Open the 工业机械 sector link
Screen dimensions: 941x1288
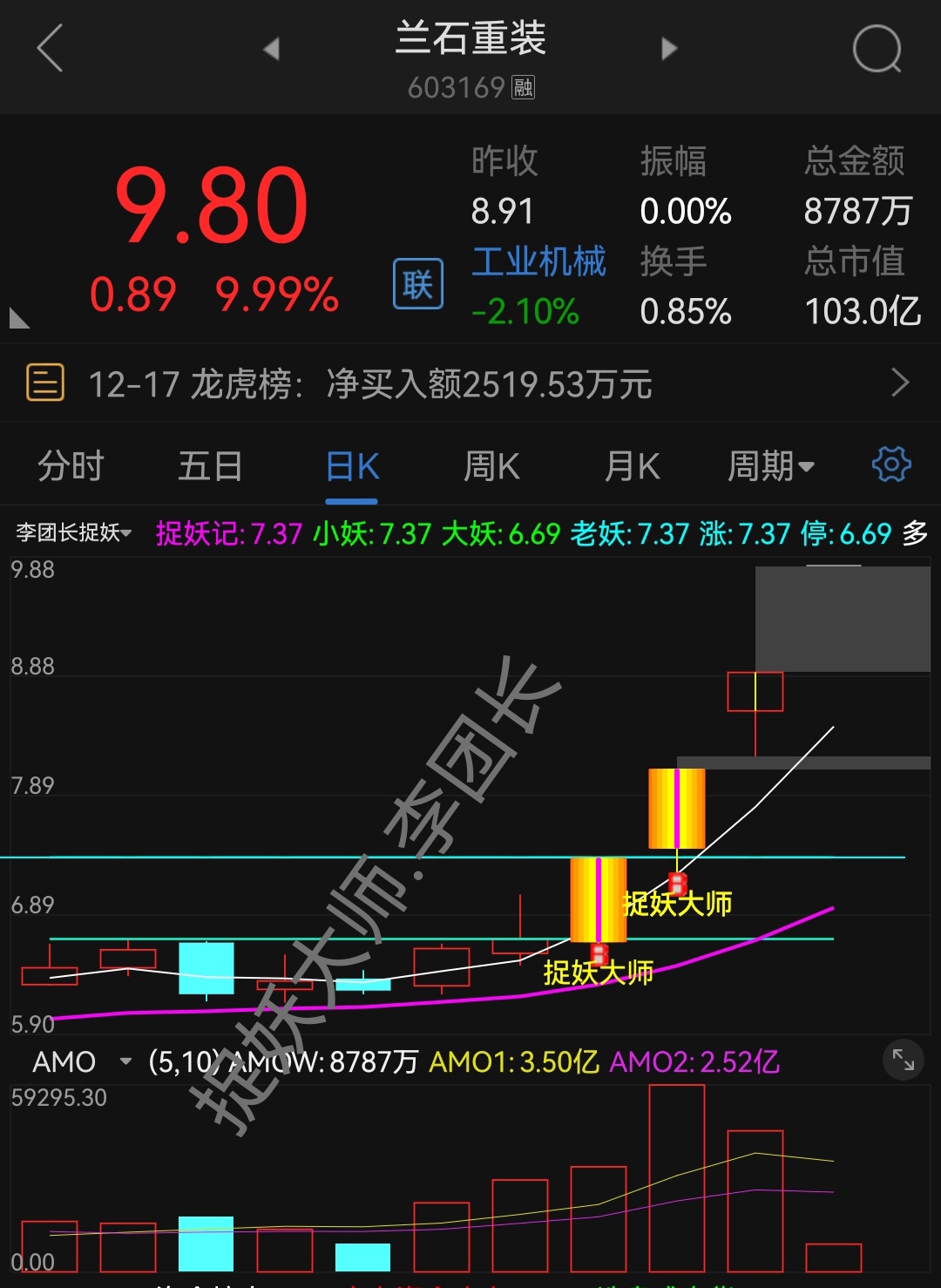tap(538, 261)
